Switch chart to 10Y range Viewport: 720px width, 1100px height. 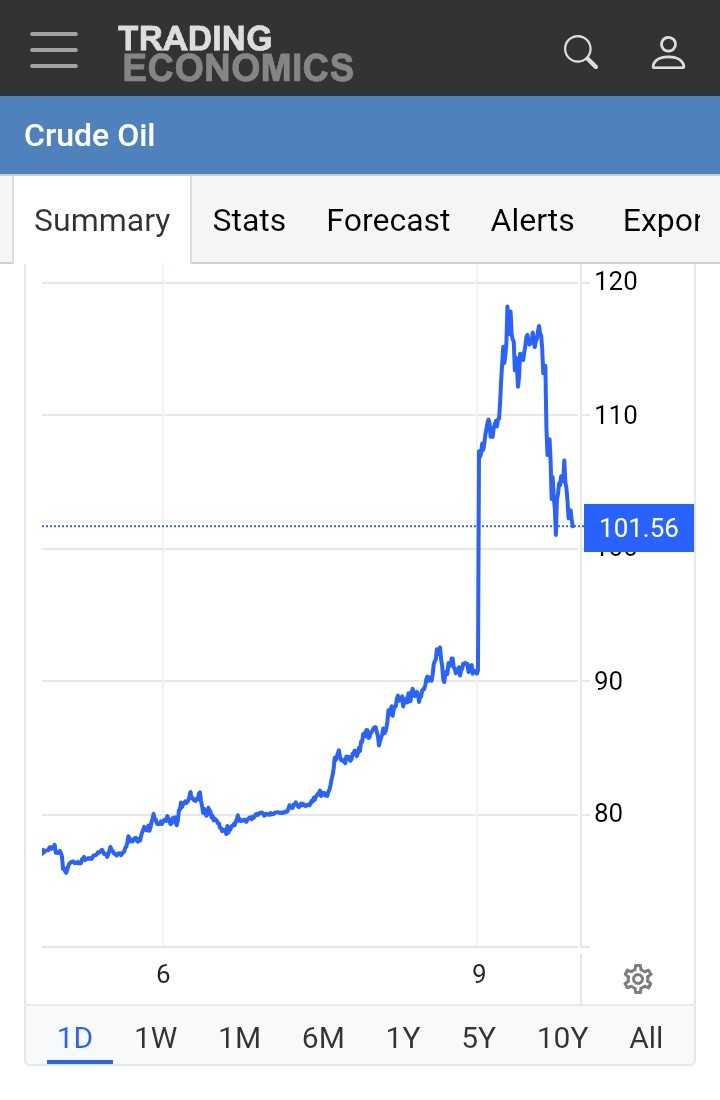click(562, 1038)
